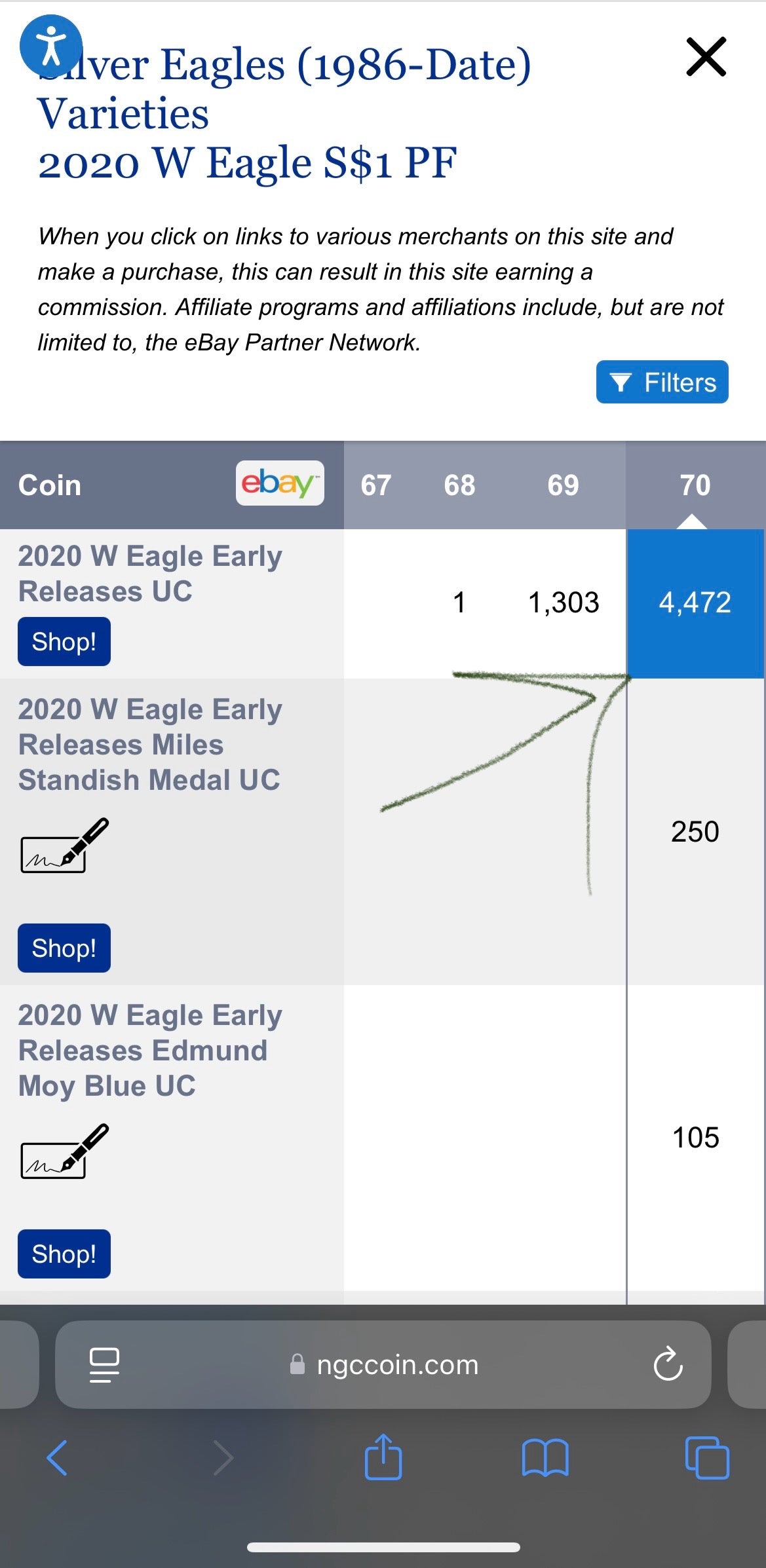Screen dimensions: 766x1568
Task: Expand the grade 68 column header
Action: click(x=459, y=485)
